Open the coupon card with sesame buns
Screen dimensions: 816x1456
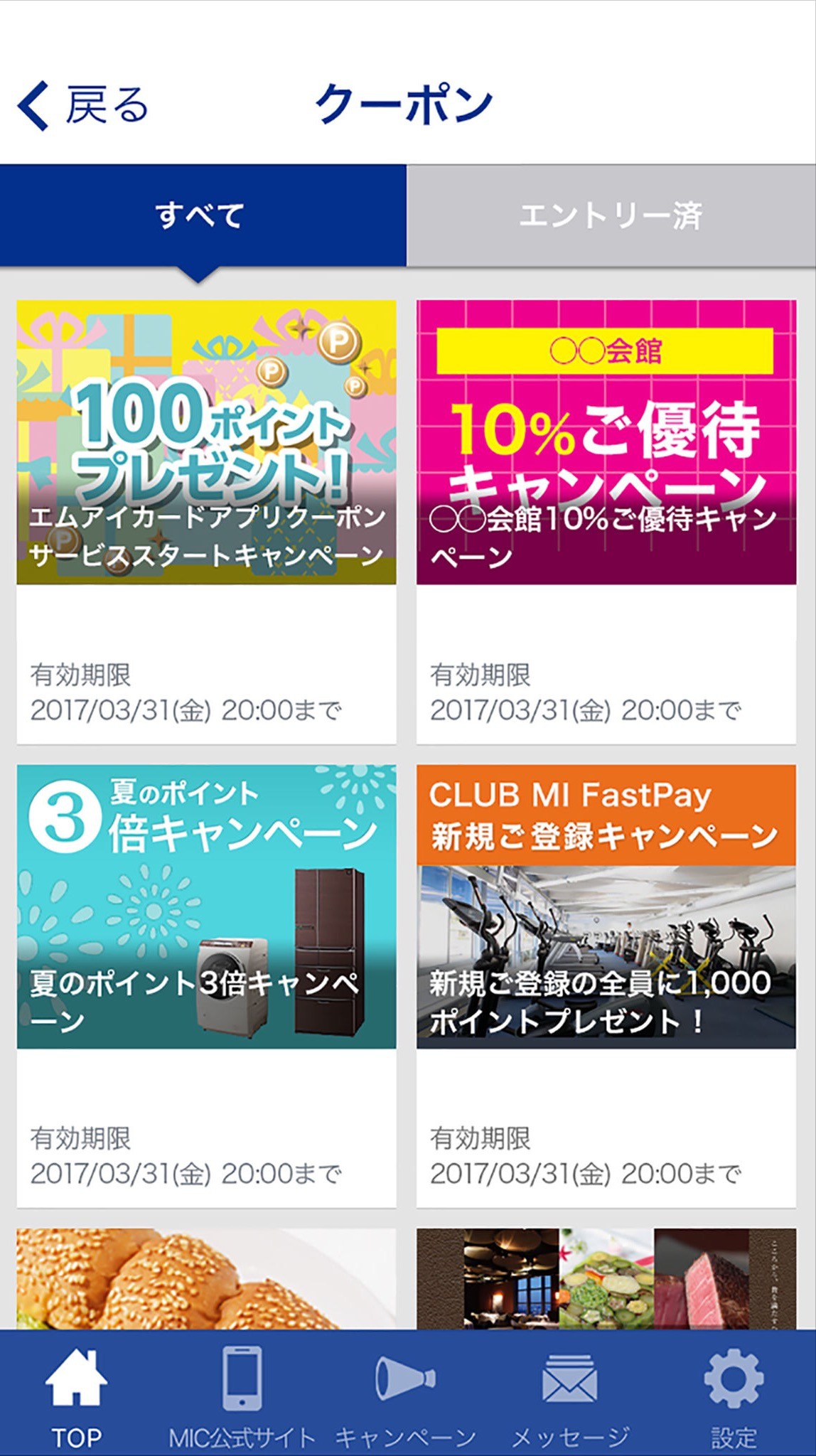pos(206,1278)
